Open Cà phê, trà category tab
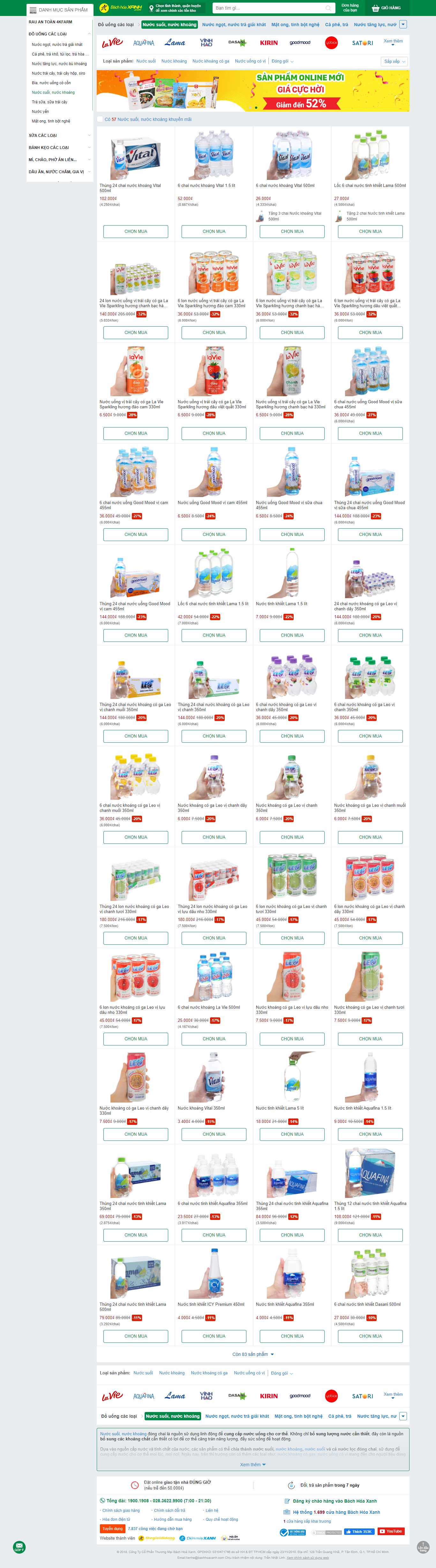436x1568 pixels. click(x=336, y=25)
